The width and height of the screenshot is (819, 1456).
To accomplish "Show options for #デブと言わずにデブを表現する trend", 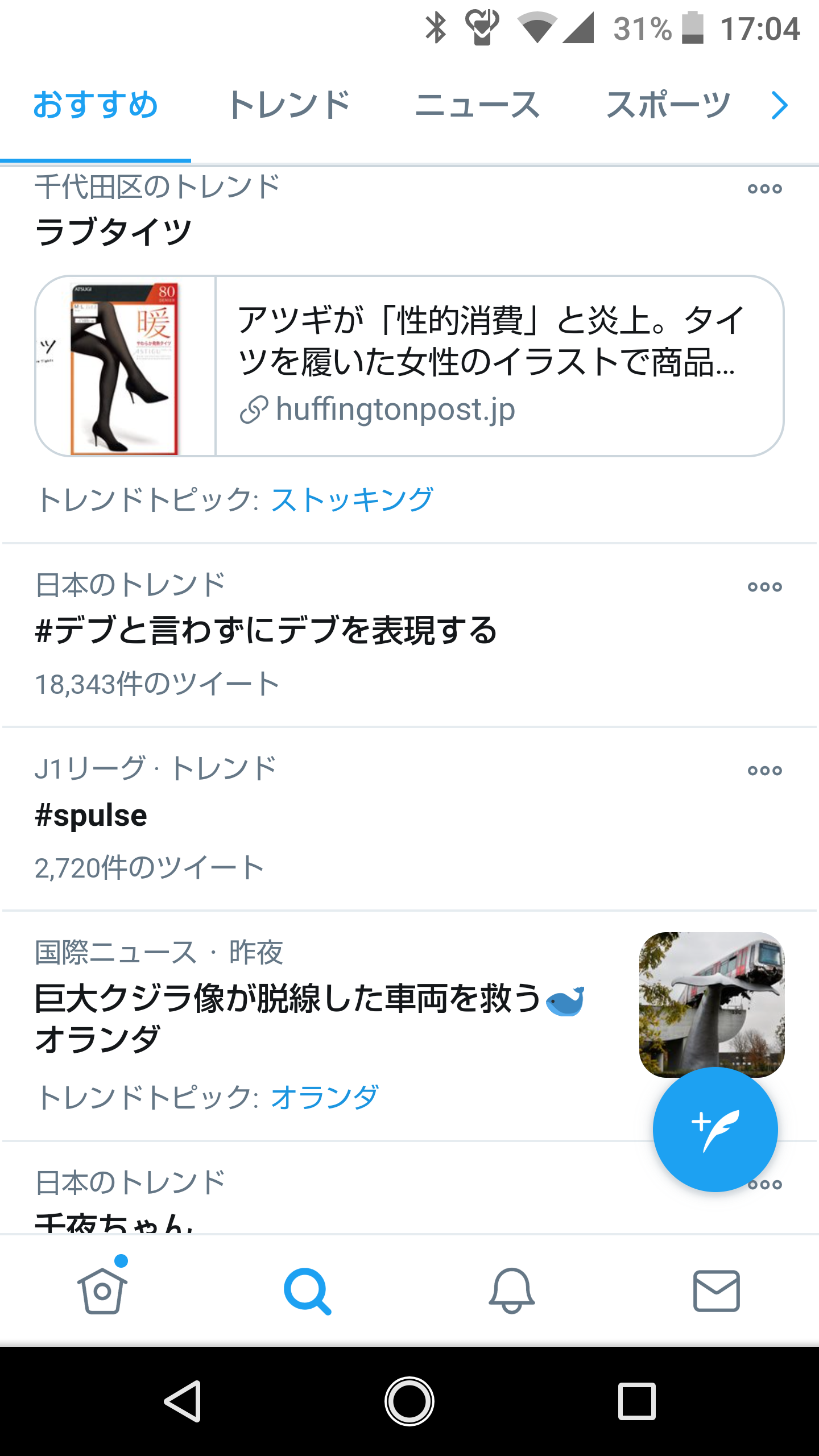I will point(764,587).
